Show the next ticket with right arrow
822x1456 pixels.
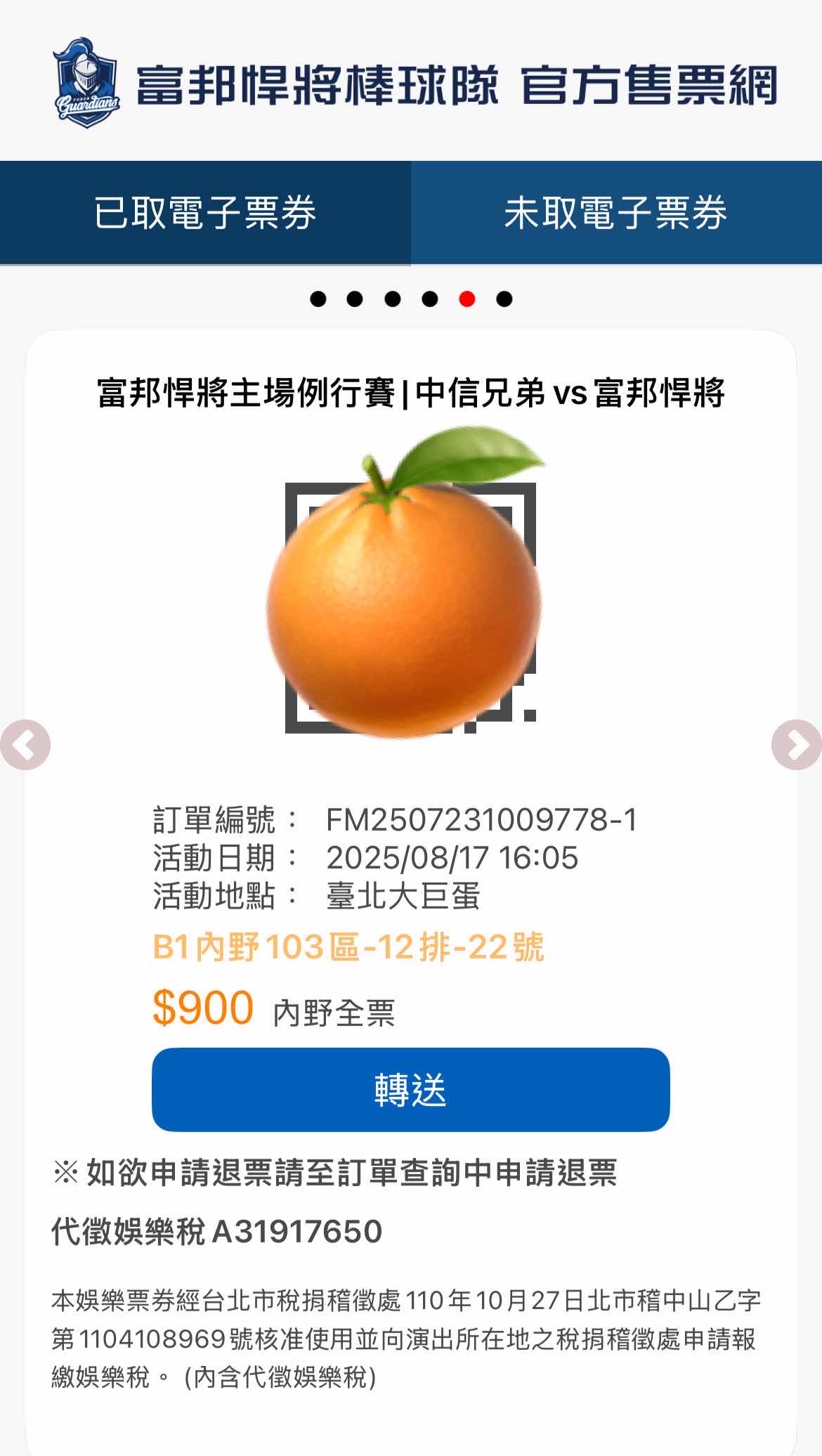point(796,745)
